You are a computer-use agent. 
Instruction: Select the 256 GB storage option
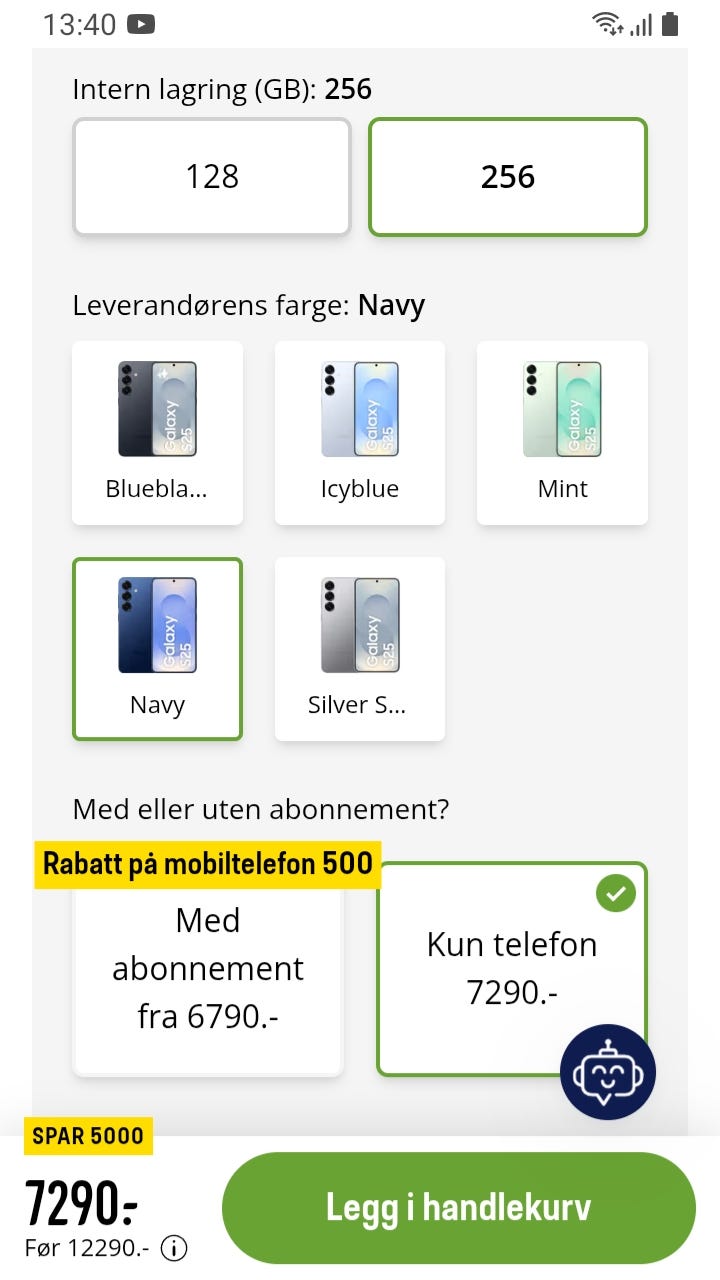click(x=507, y=177)
